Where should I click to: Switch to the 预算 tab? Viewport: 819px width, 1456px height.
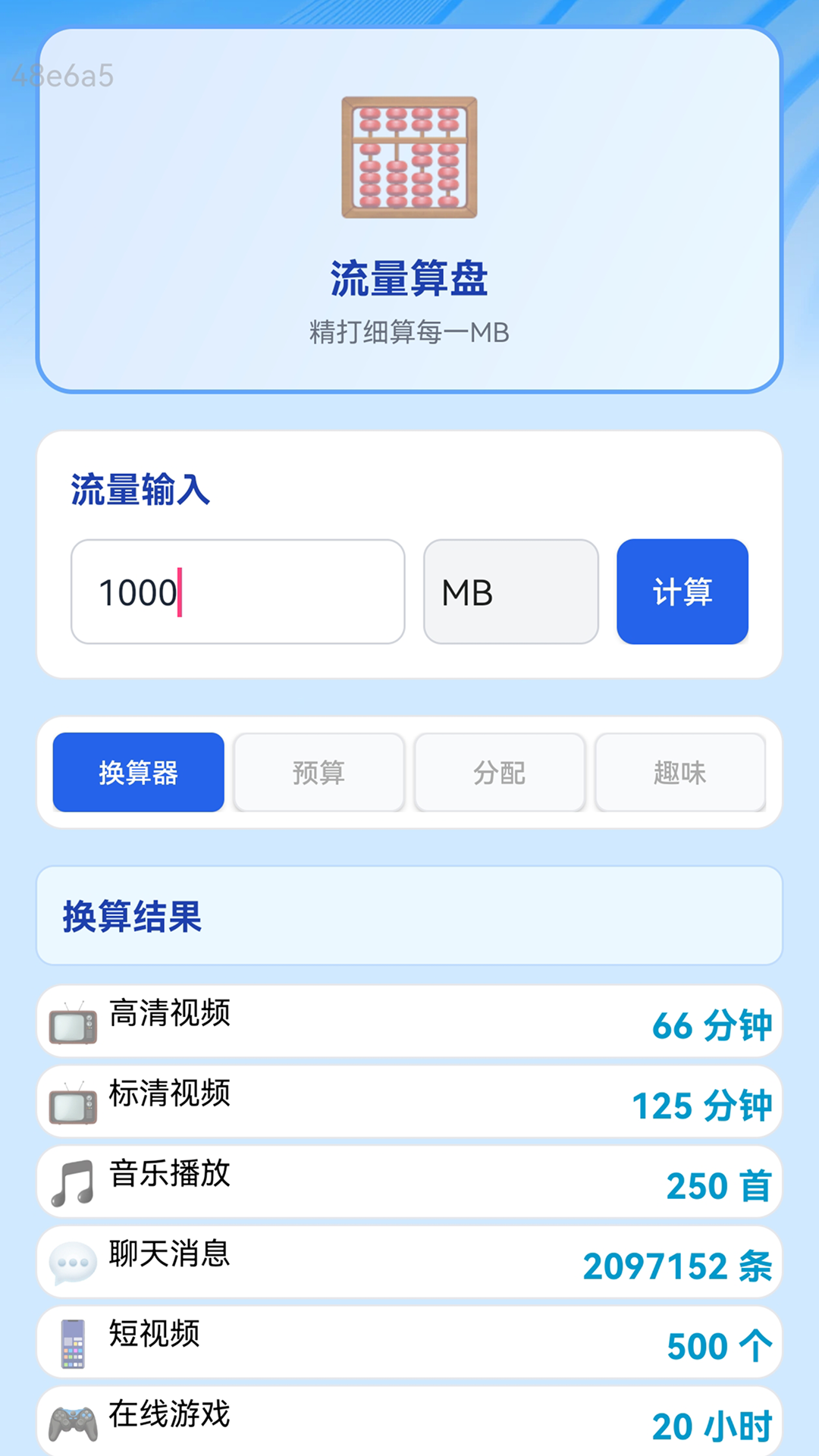318,772
